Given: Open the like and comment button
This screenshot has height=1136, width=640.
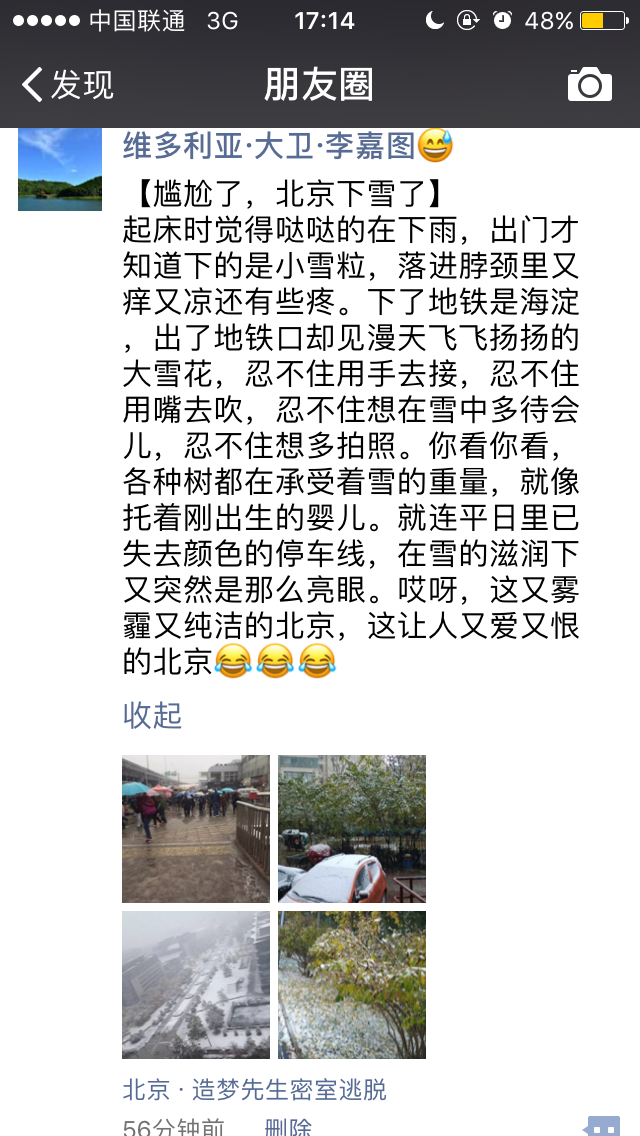Looking at the screenshot, I should (602, 1126).
